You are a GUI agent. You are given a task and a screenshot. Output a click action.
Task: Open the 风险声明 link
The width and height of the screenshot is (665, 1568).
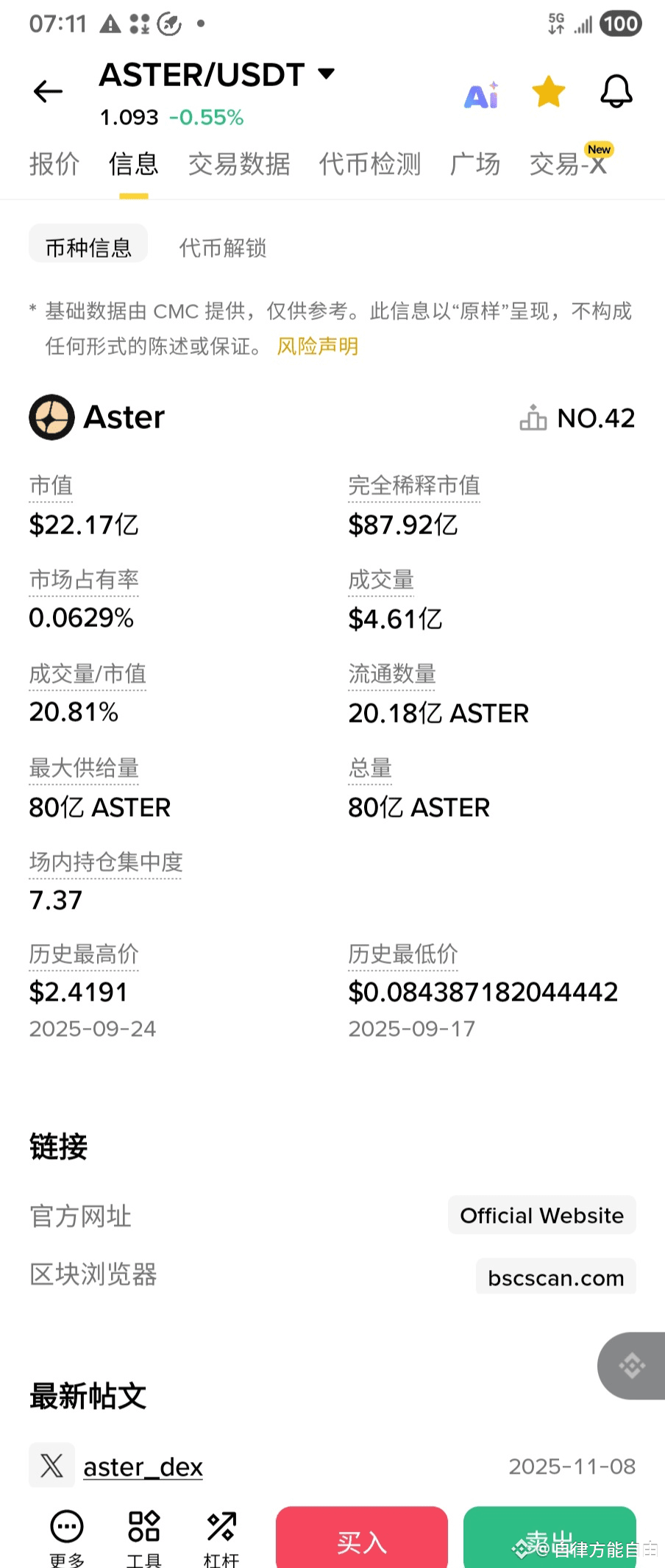(318, 346)
